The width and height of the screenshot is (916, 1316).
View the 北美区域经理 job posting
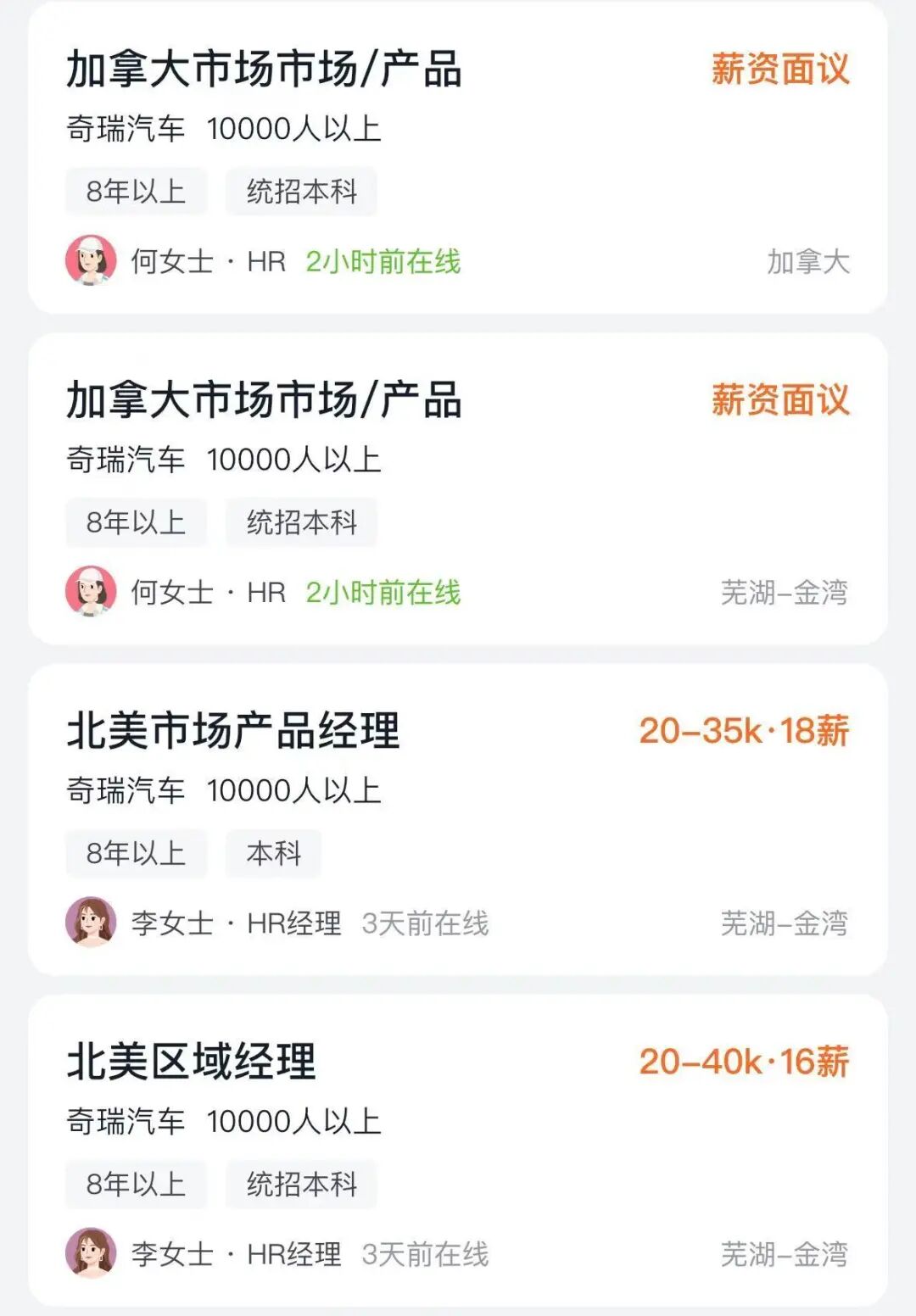192,1062
